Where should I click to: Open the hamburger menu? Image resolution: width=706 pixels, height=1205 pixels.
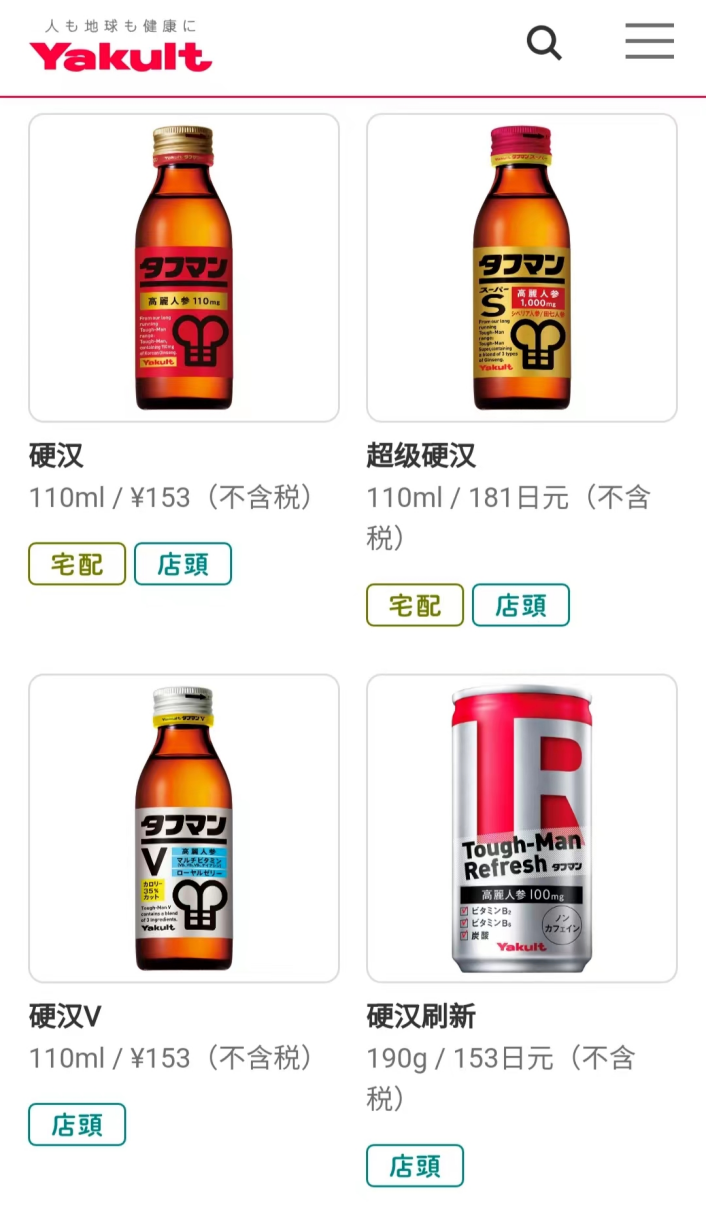[x=649, y=42]
